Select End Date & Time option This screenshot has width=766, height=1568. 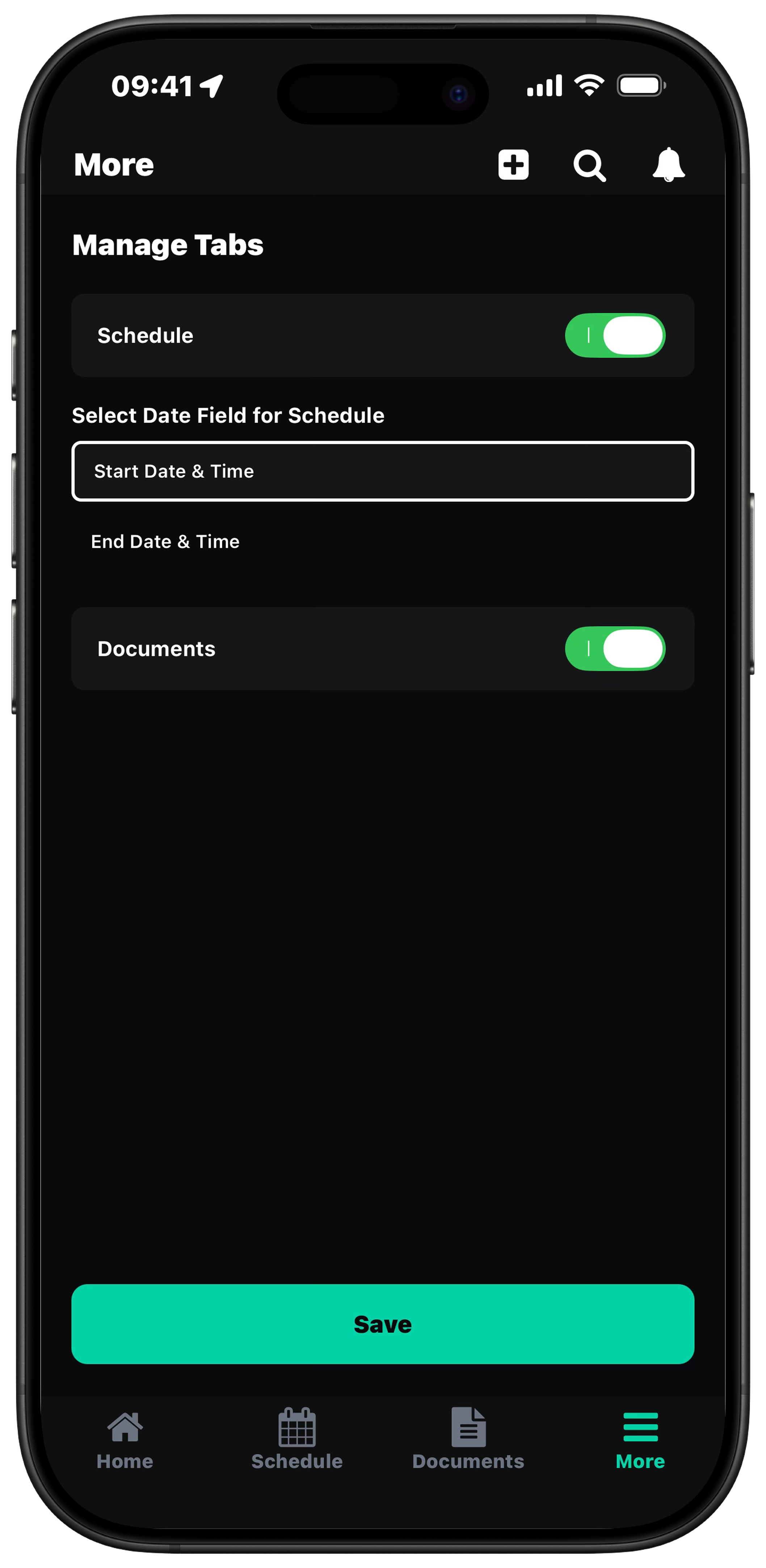tap(165, 541)
